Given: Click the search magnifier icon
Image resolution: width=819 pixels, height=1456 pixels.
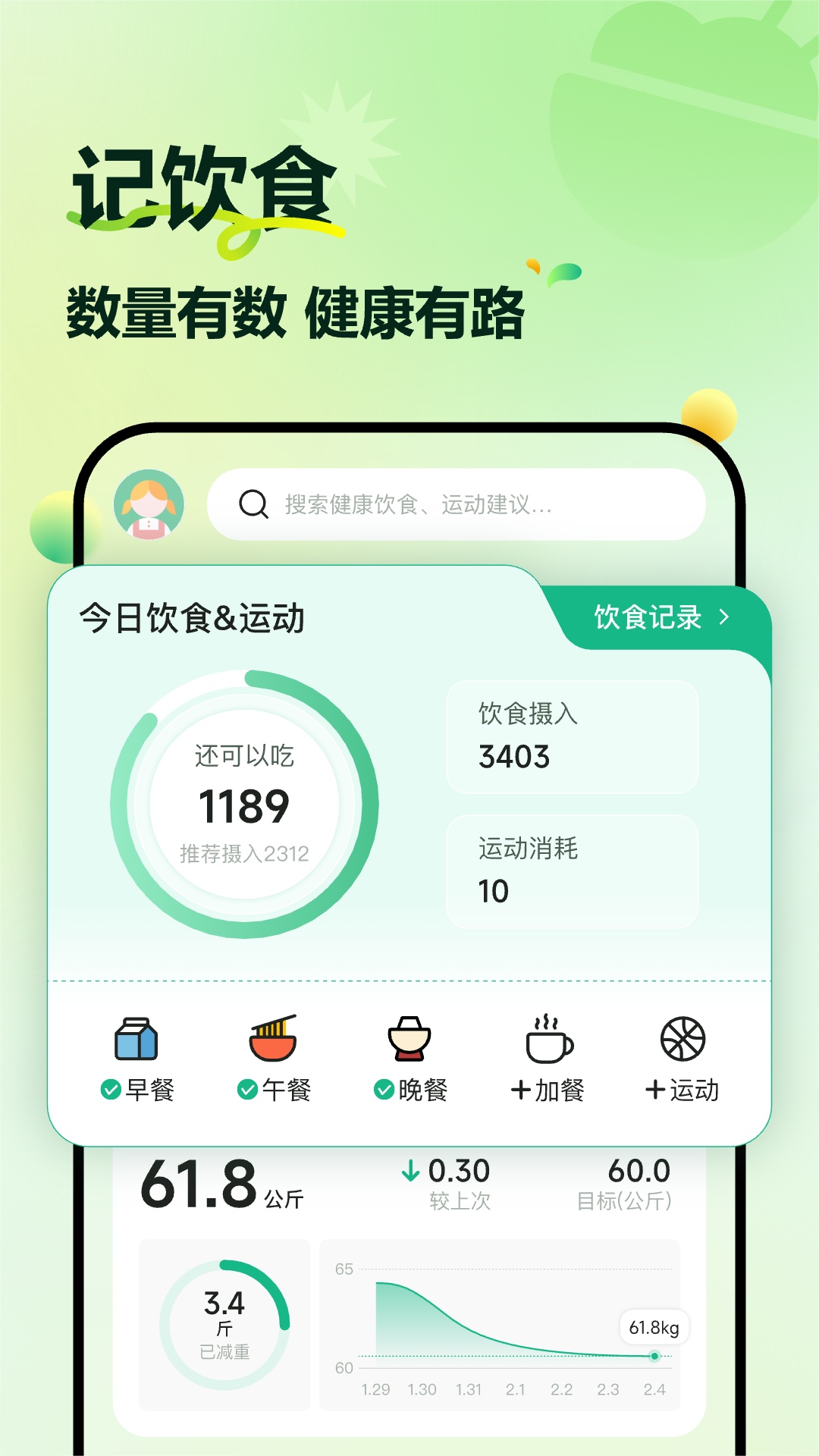Looking at the screenshot, I should click(252, 503).
